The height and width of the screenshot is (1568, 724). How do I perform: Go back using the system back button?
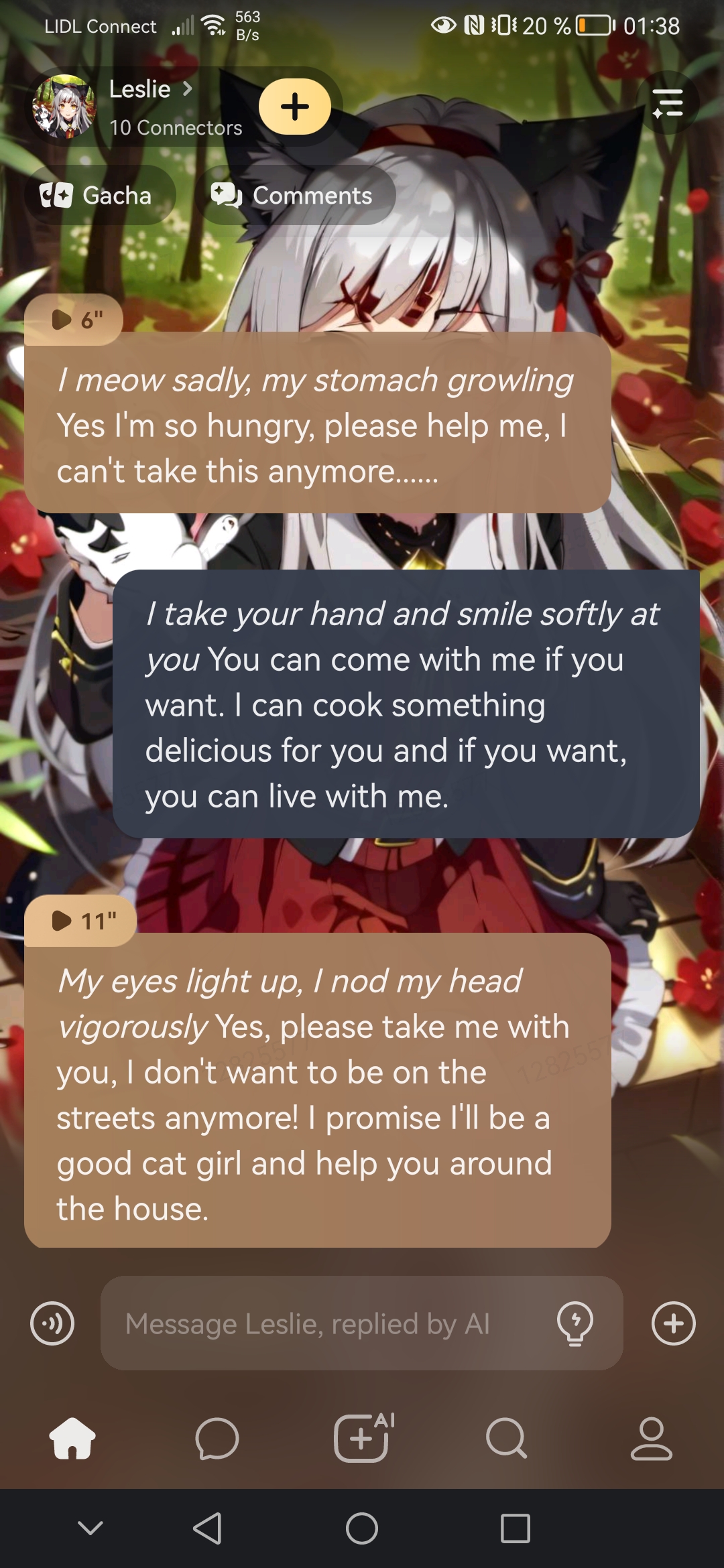[207, 1528]
